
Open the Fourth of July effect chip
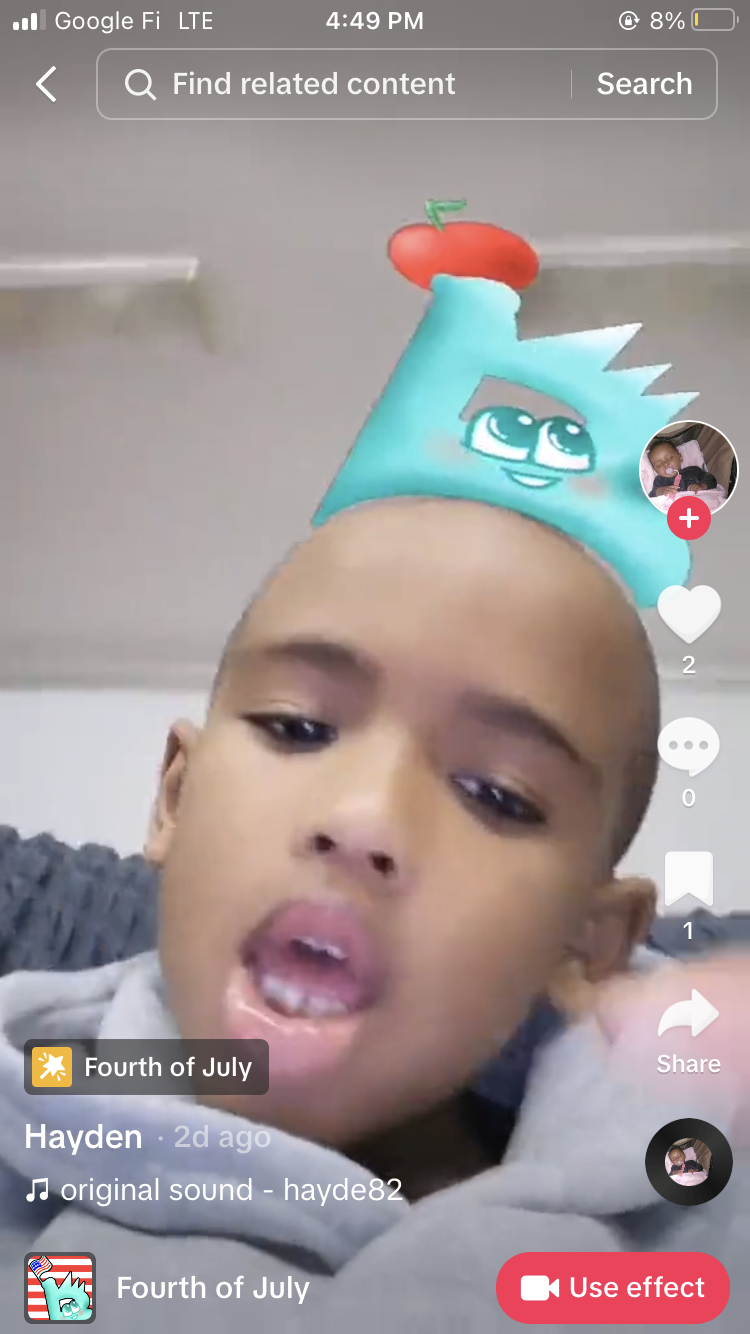(x=147, y=1067)
